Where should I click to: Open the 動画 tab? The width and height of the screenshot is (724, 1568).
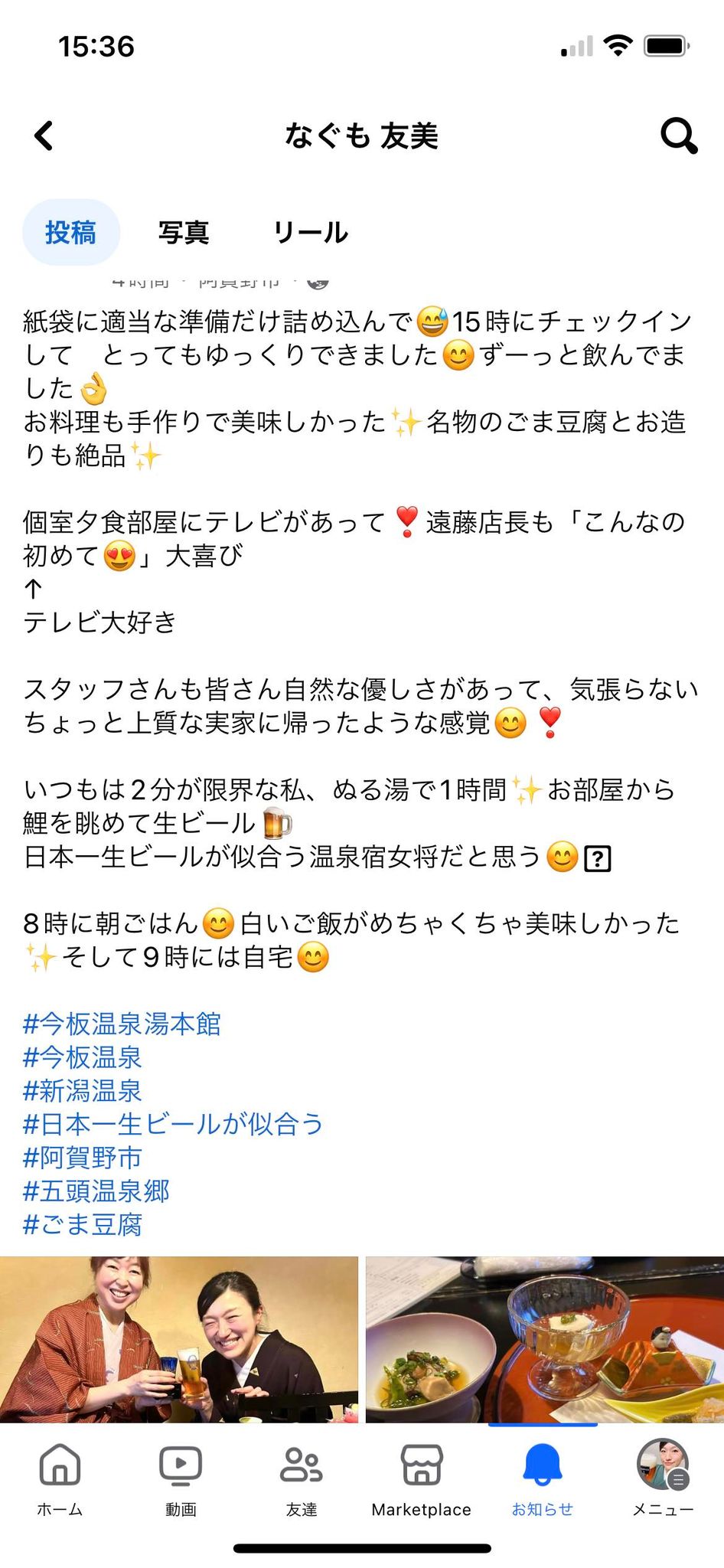pyautogui.click(x=181, y=1479)
